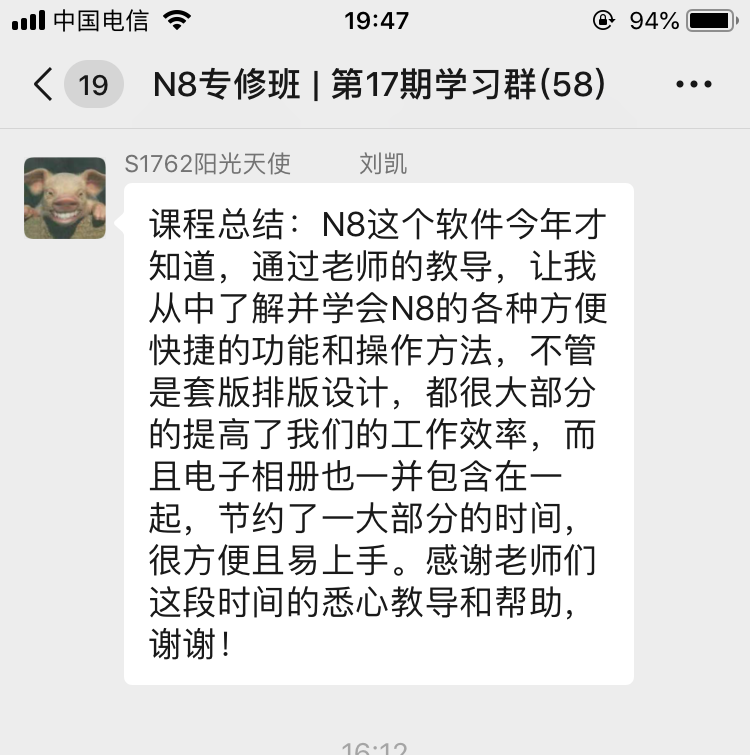
Task: Open the group chat options menu
Action: pyautogui.click(x=694, y=85)
